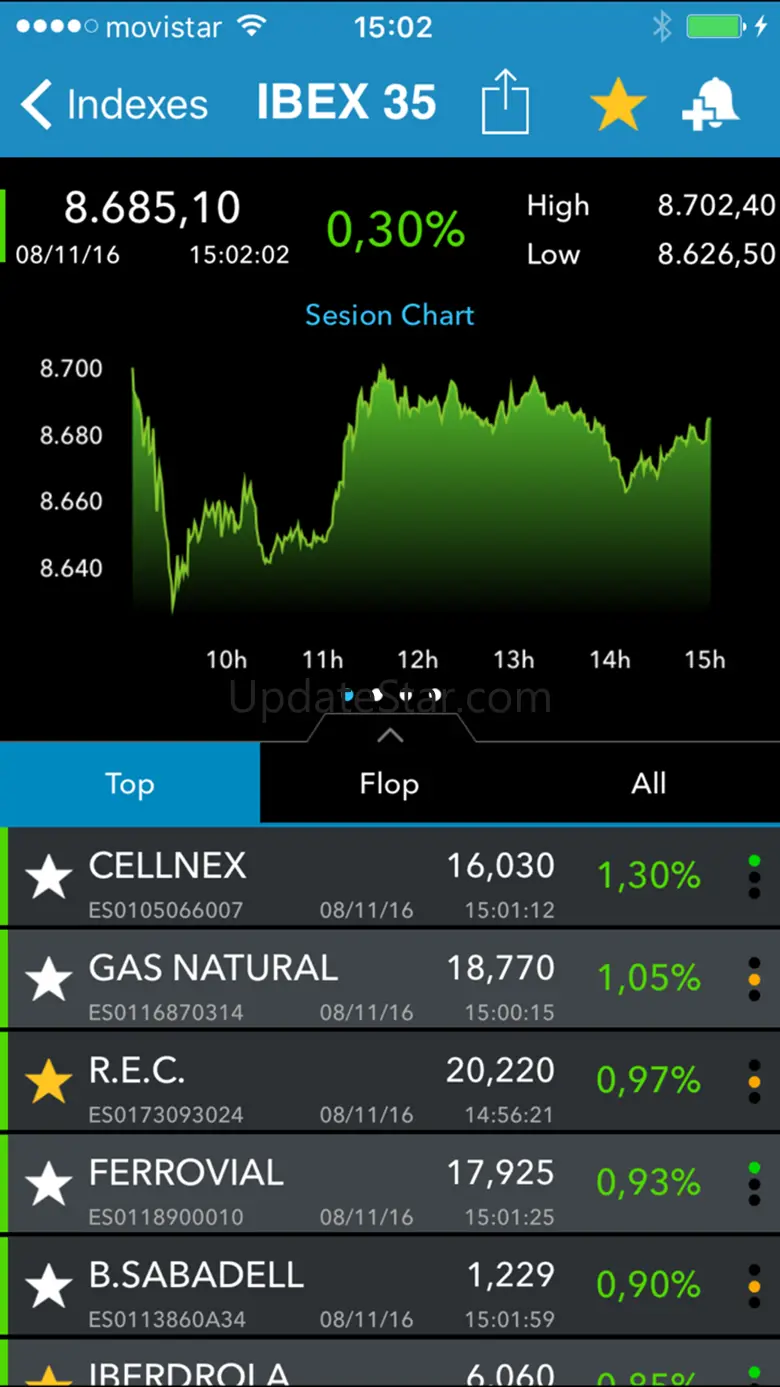780x1387 pixels.
Task: Expand the list with the up chevron
Action: tap(390, 736)
